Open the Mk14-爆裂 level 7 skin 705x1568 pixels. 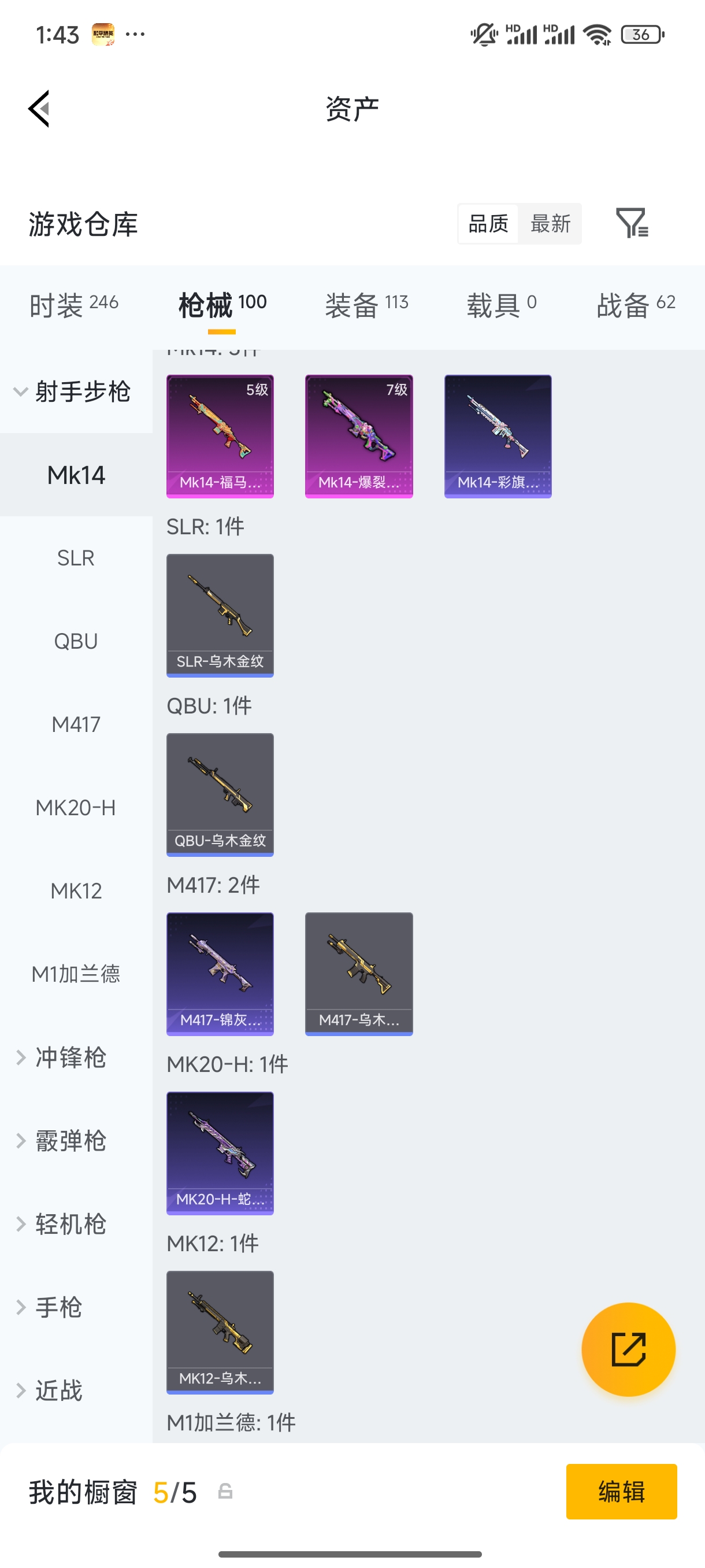(x=359, y=437)
